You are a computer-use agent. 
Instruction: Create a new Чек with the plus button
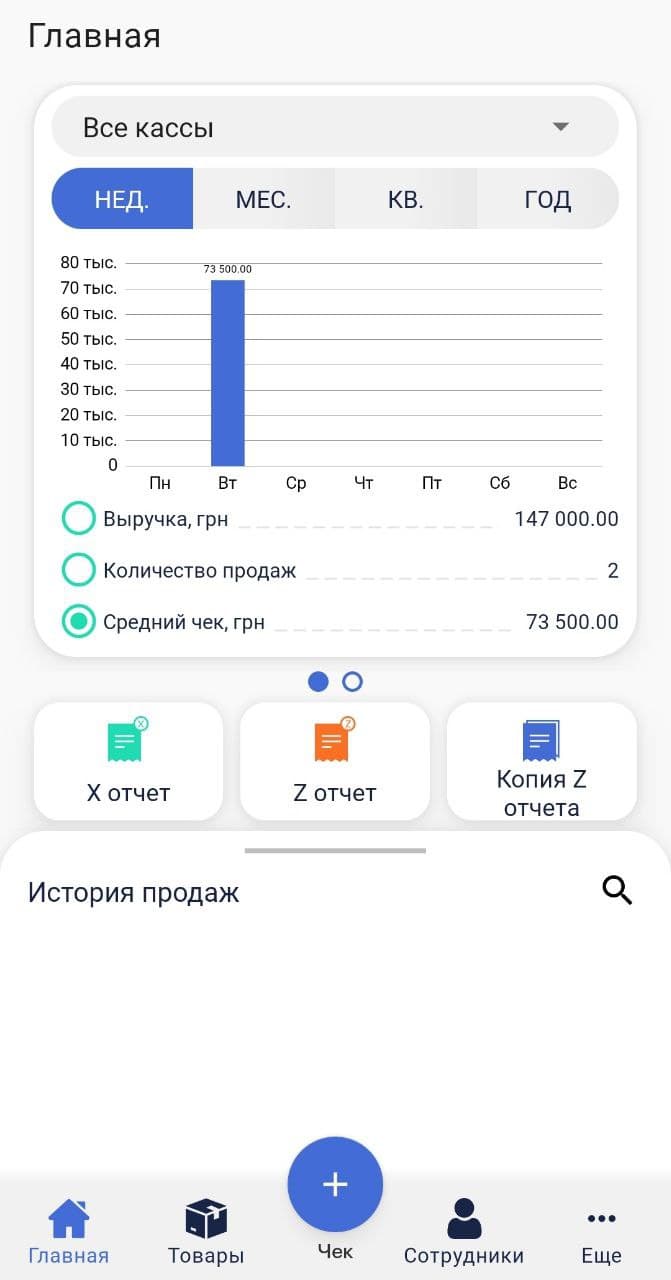point(335,1184)
